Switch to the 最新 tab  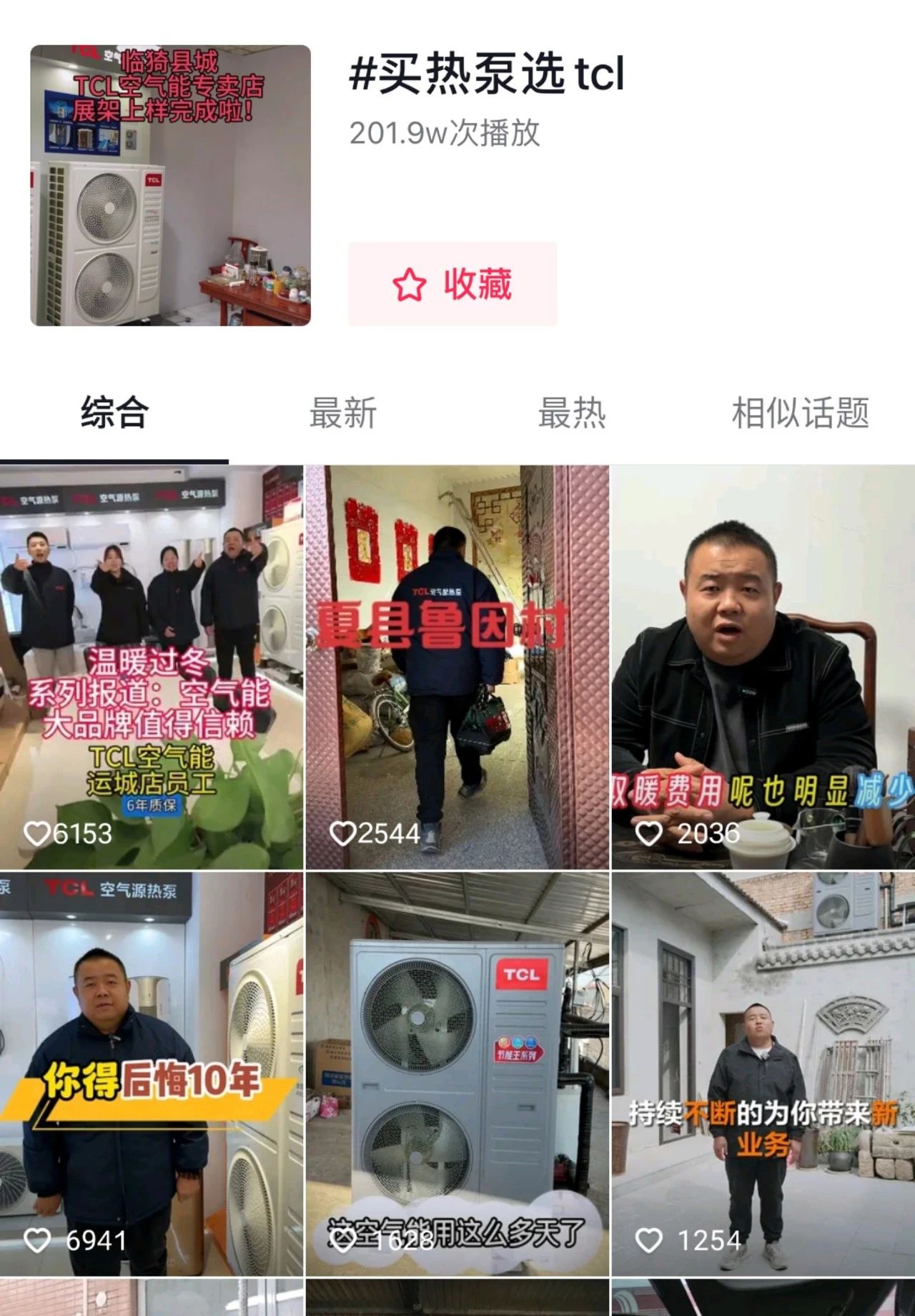pos(342,413)
